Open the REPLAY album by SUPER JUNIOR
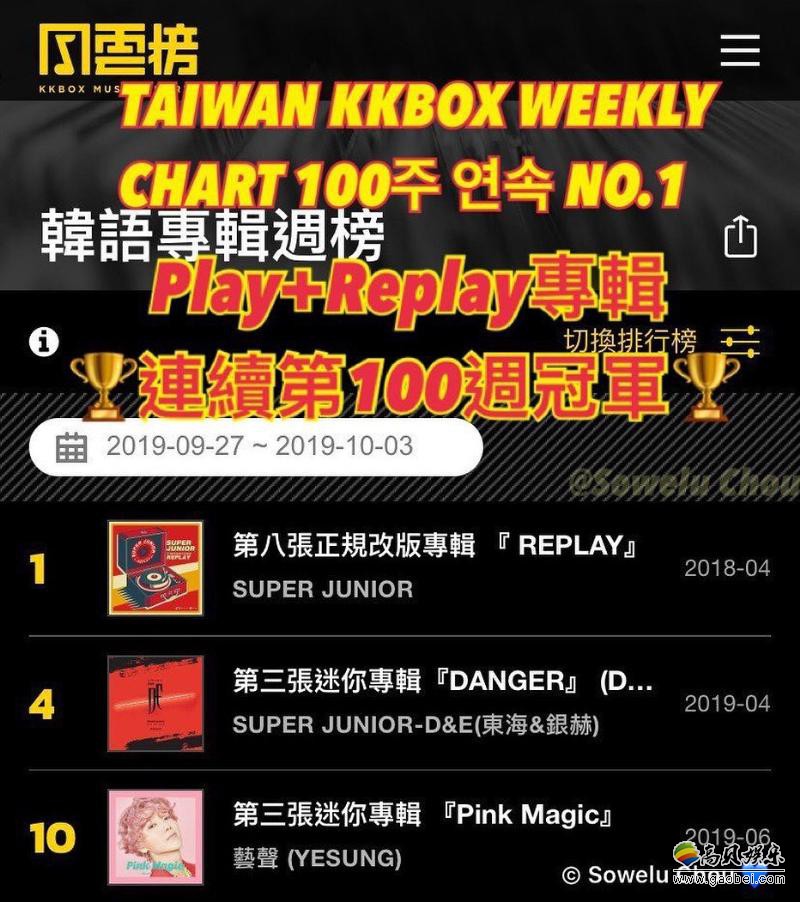This screenshot has width=800, height=902. [433, 566]
